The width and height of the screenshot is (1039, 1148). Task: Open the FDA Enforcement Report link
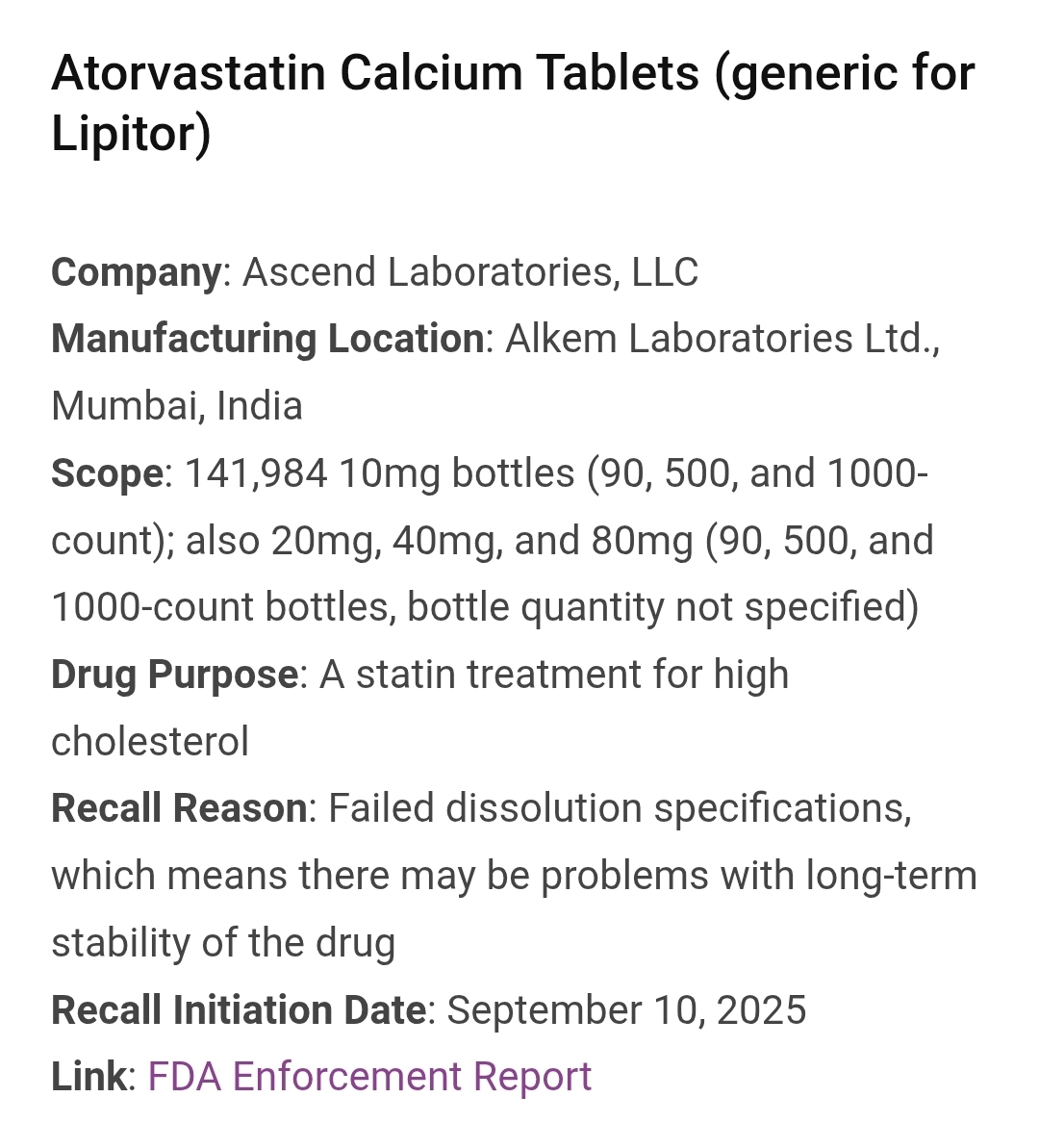[369, 1077]
